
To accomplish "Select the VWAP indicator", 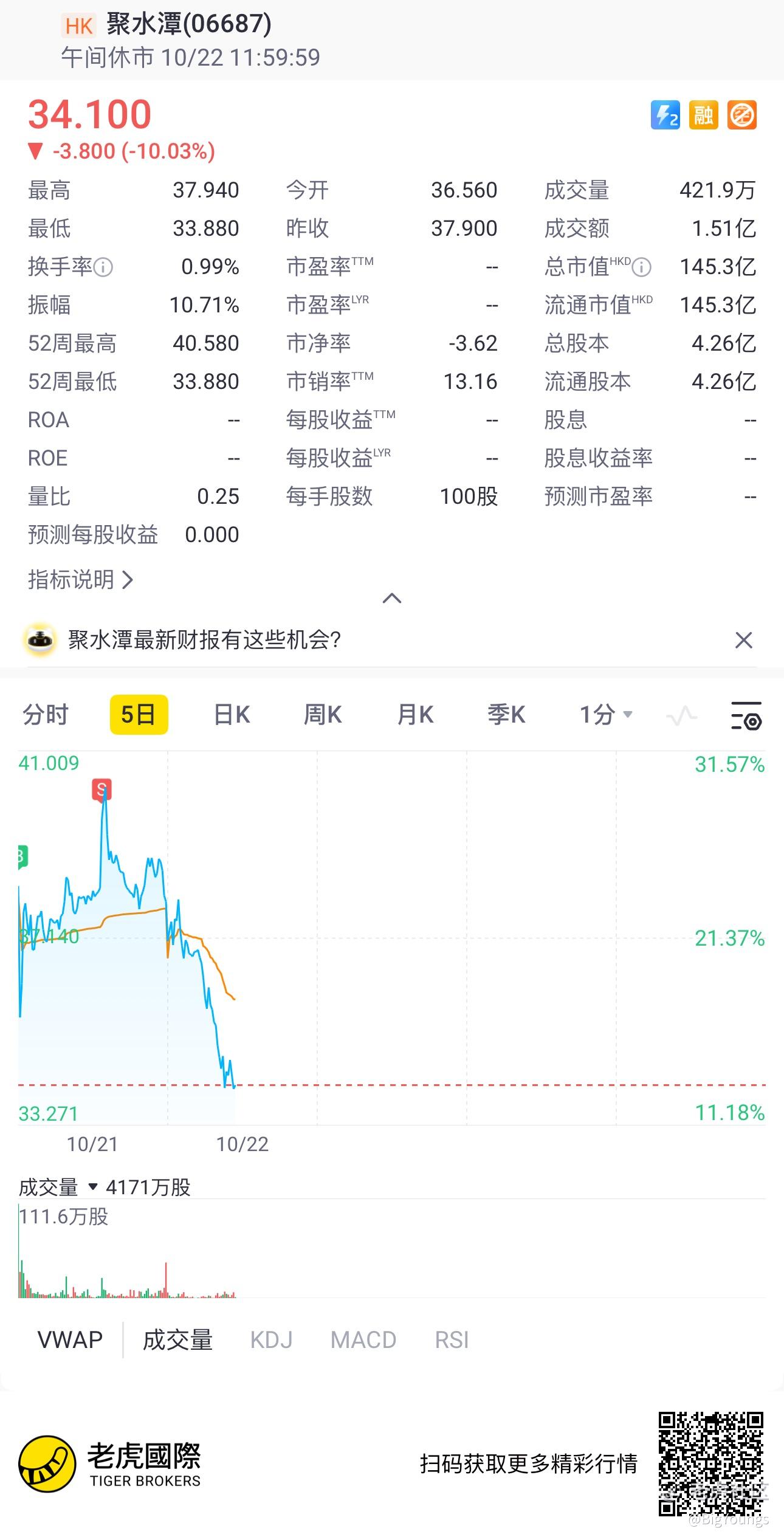I will coord(70,1339).
